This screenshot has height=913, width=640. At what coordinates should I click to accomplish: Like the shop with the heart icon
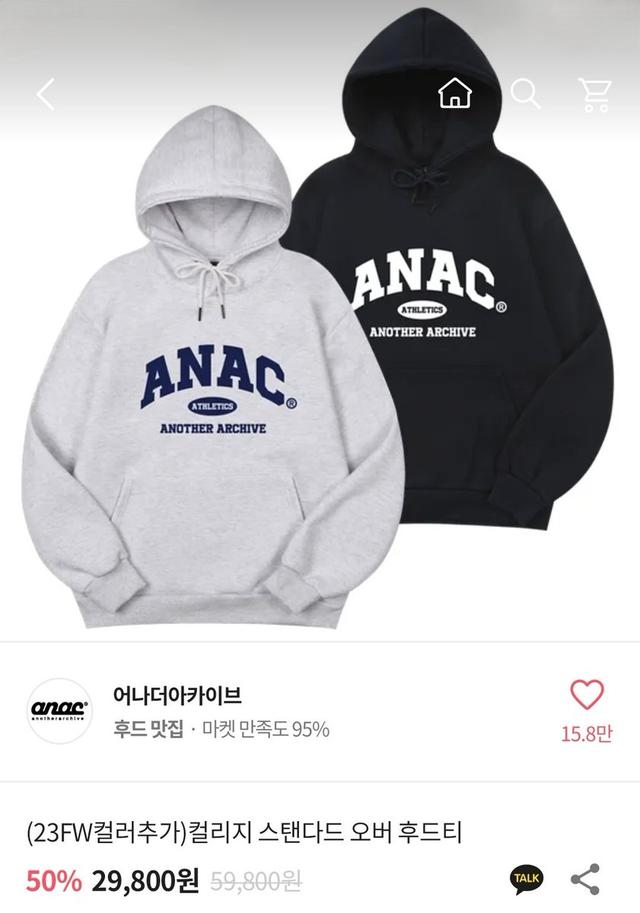586,696
